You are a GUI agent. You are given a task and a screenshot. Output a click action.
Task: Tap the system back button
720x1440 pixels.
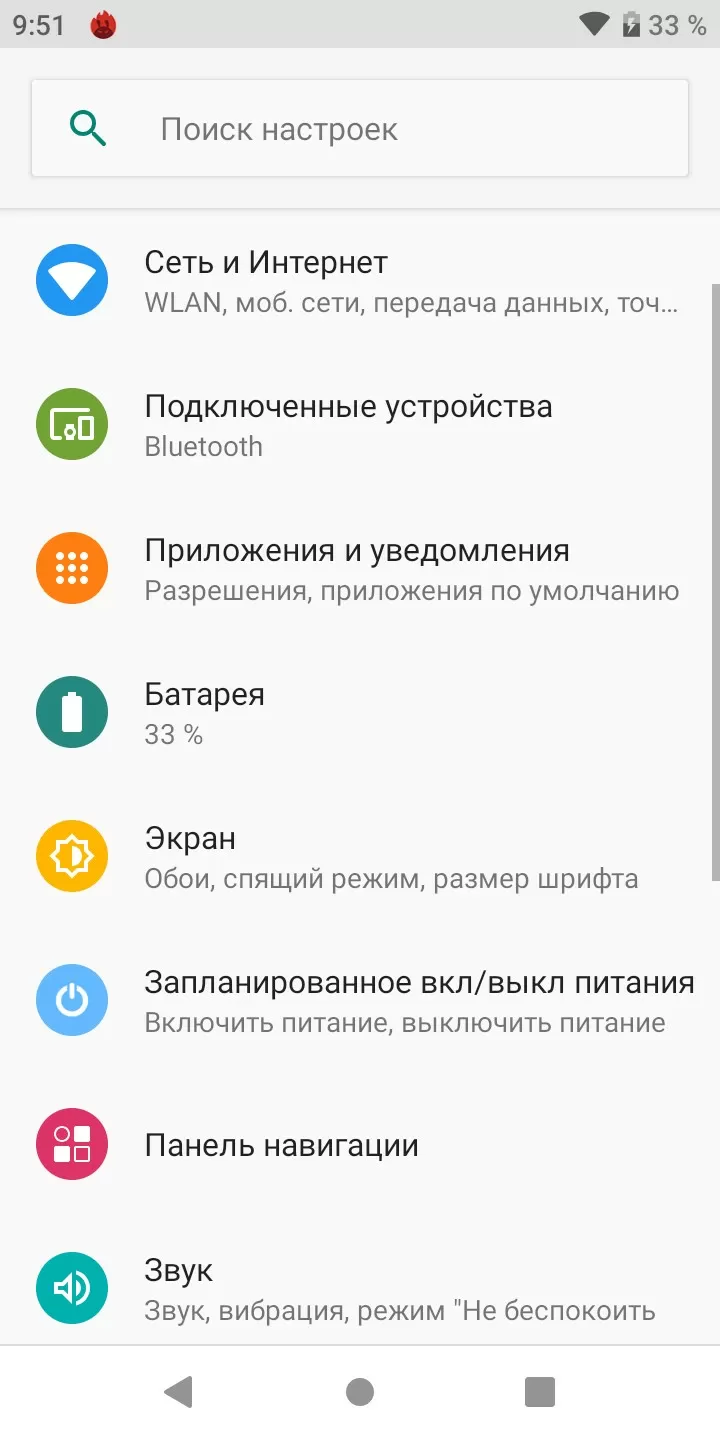pyautogui.click(x=179, y=1392)
